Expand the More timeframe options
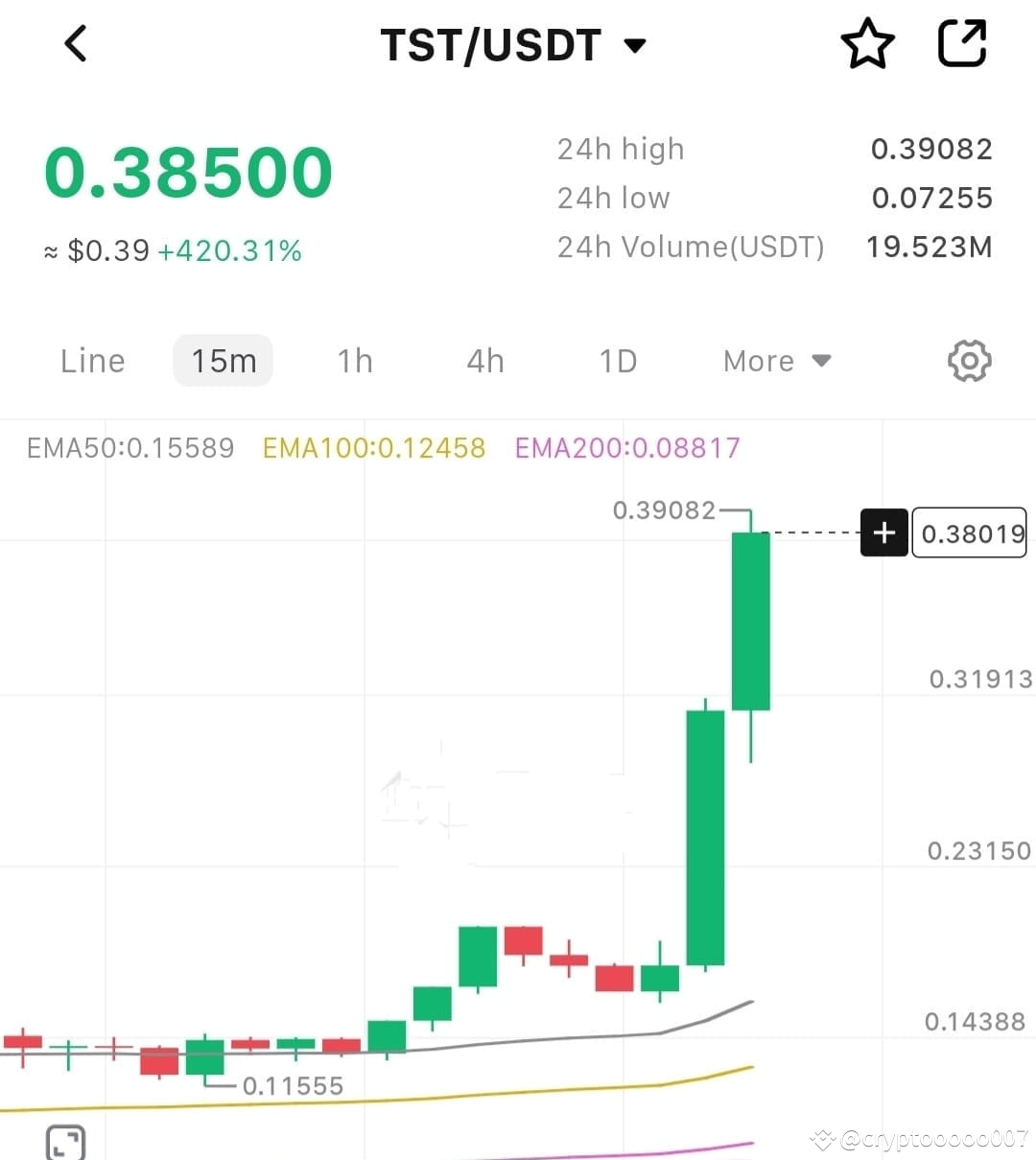The height and width of the screenshot is (1160, 1036). tap(777, 361)
